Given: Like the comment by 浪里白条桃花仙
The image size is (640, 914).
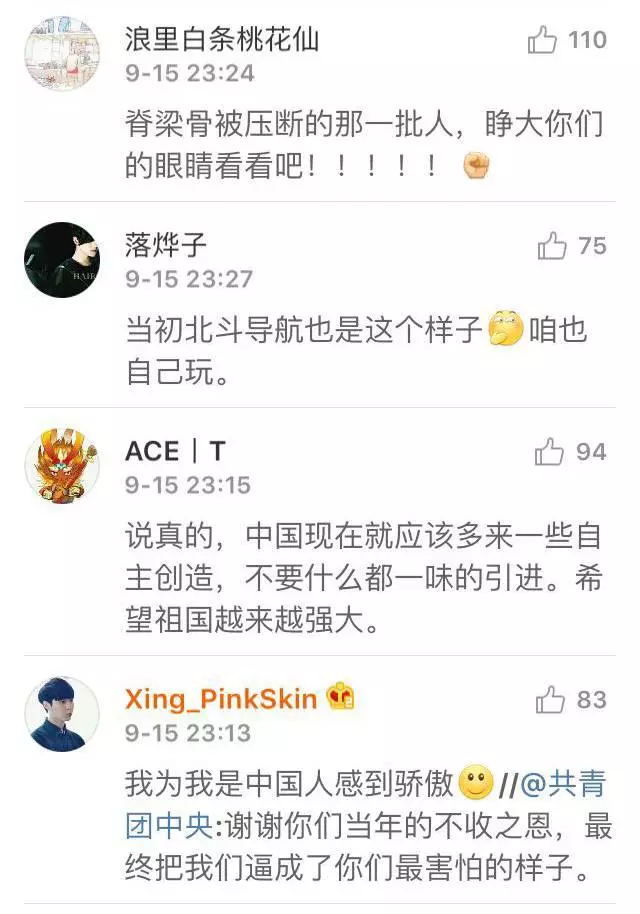Looking at the screenshot, I should pyautogui.click(x=543, y=41).
